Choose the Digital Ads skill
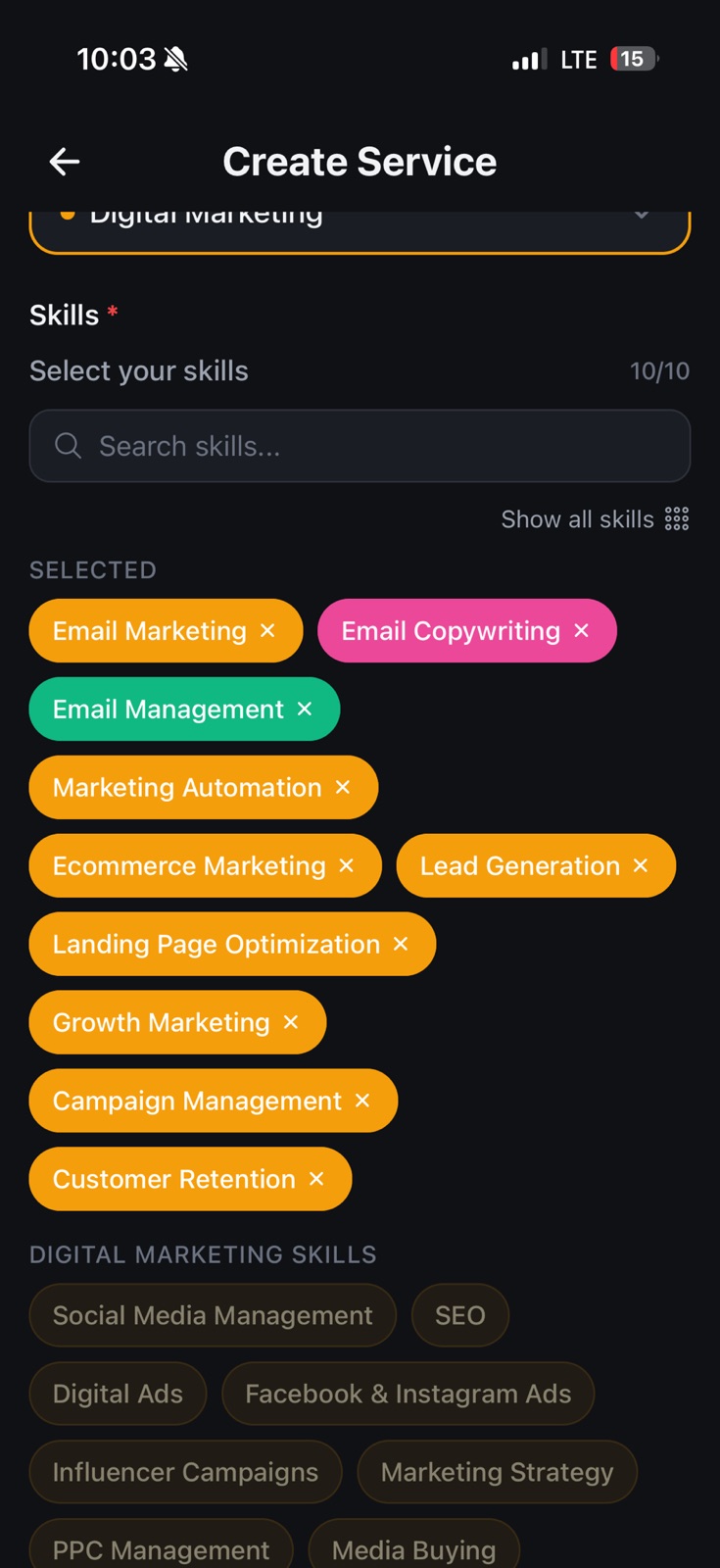 pos(118,1394)
